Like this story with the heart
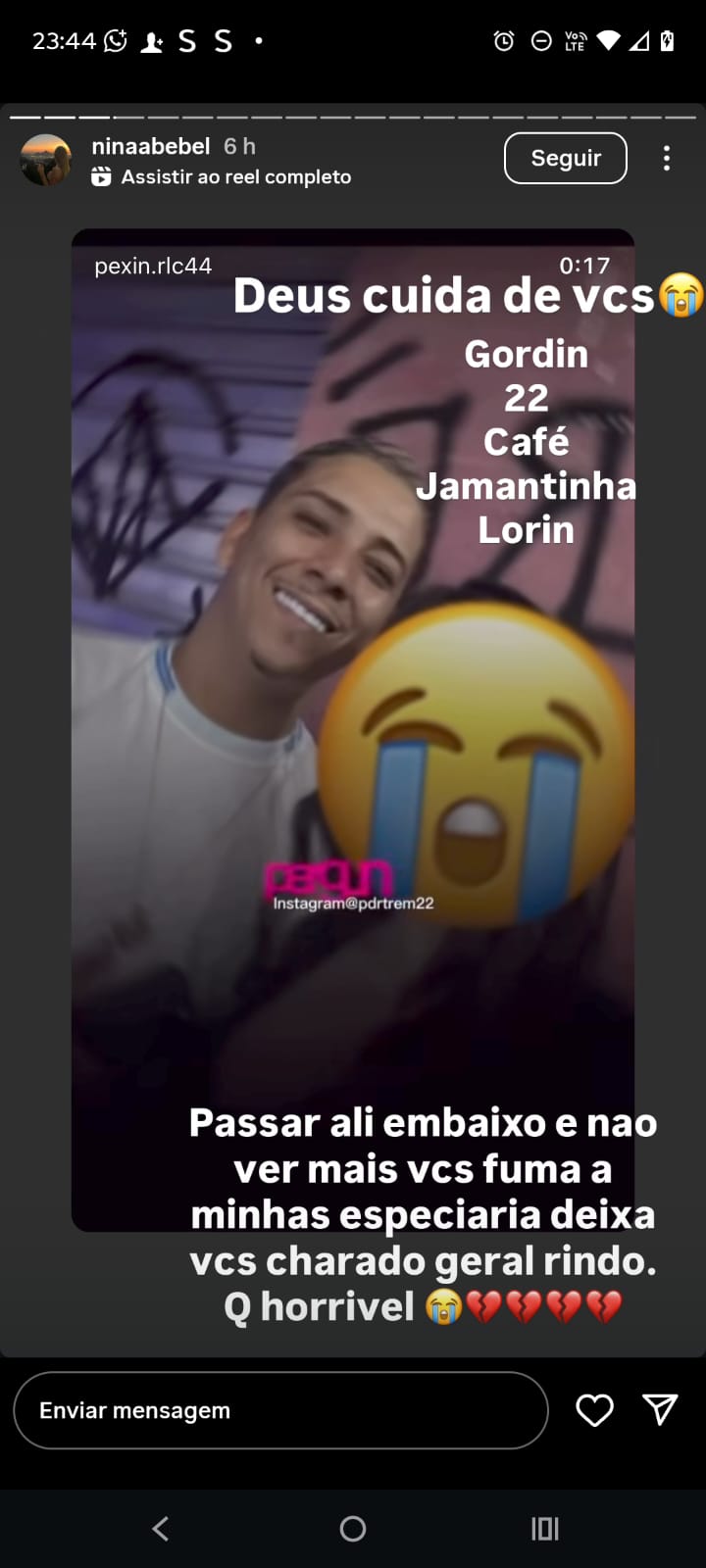This screenshot has height=1568, width=706. (594, 1410)
